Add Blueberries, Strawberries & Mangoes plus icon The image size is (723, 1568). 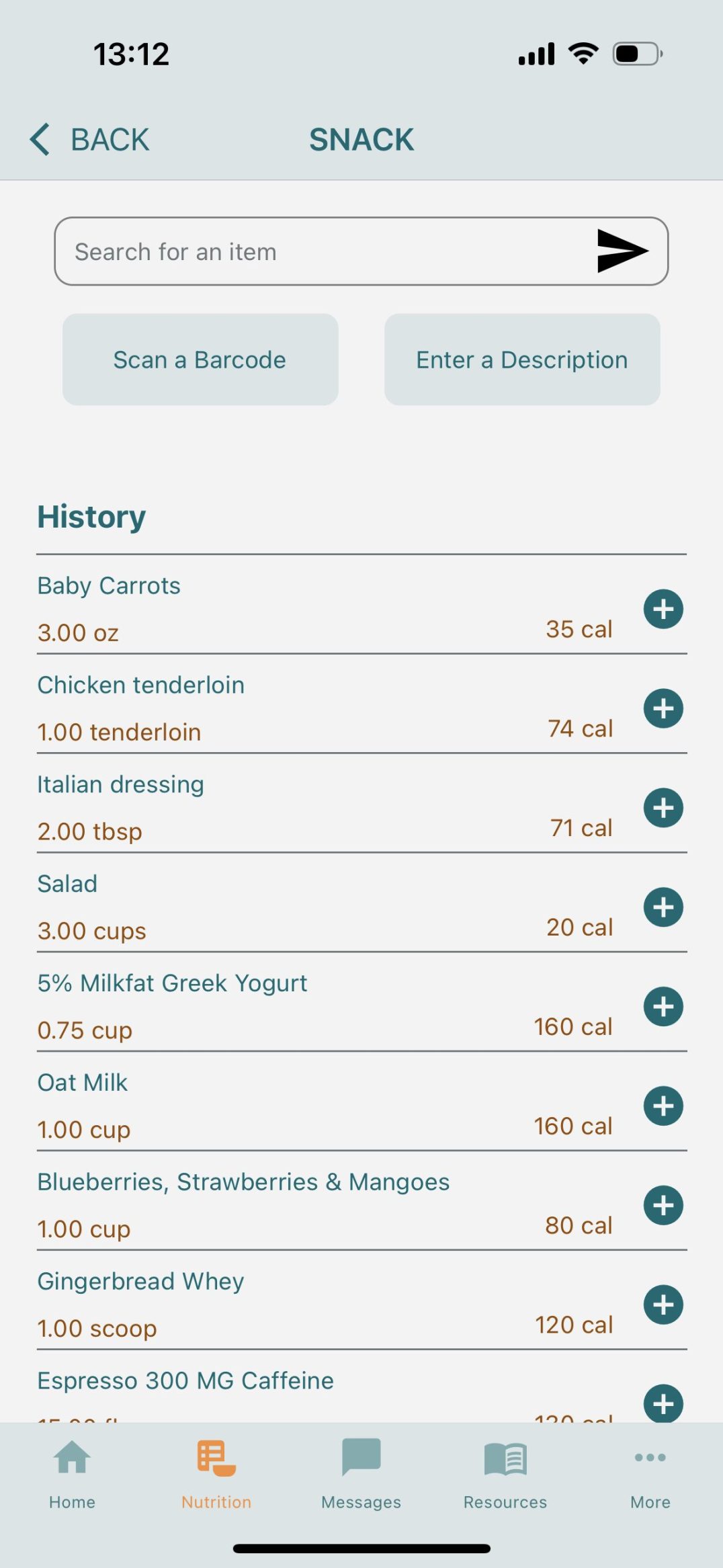[663, 1205]
